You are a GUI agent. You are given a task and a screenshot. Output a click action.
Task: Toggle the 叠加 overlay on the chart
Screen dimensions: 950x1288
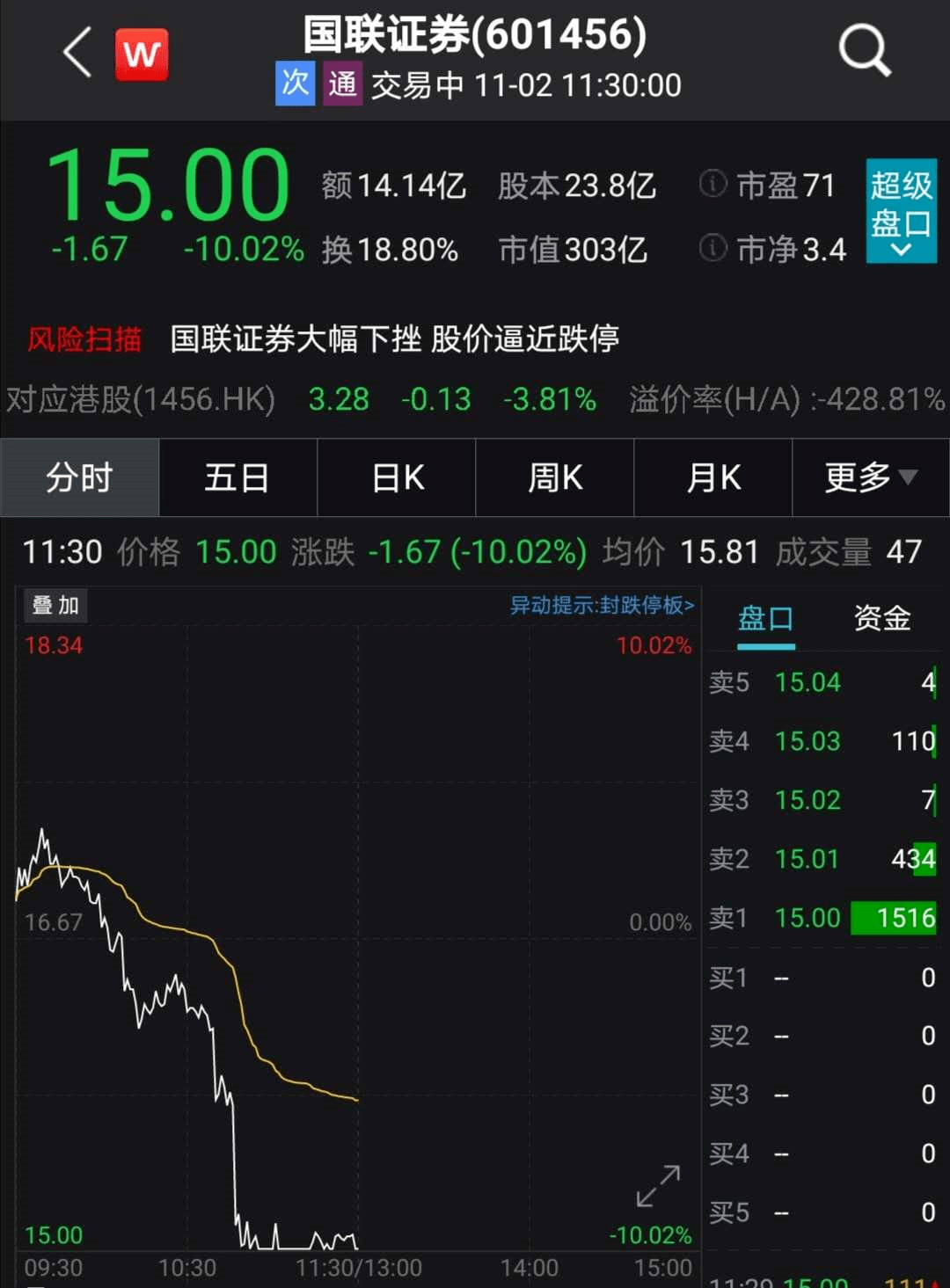click(x=55, y=606)
